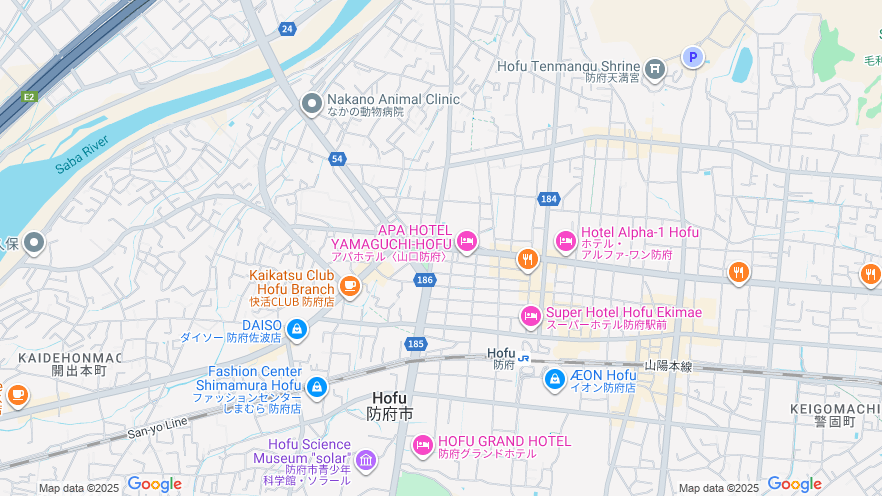Tap the Hofu railway station icon
The width and height of the screenshot is (882, 496).
tap(523, 356)
